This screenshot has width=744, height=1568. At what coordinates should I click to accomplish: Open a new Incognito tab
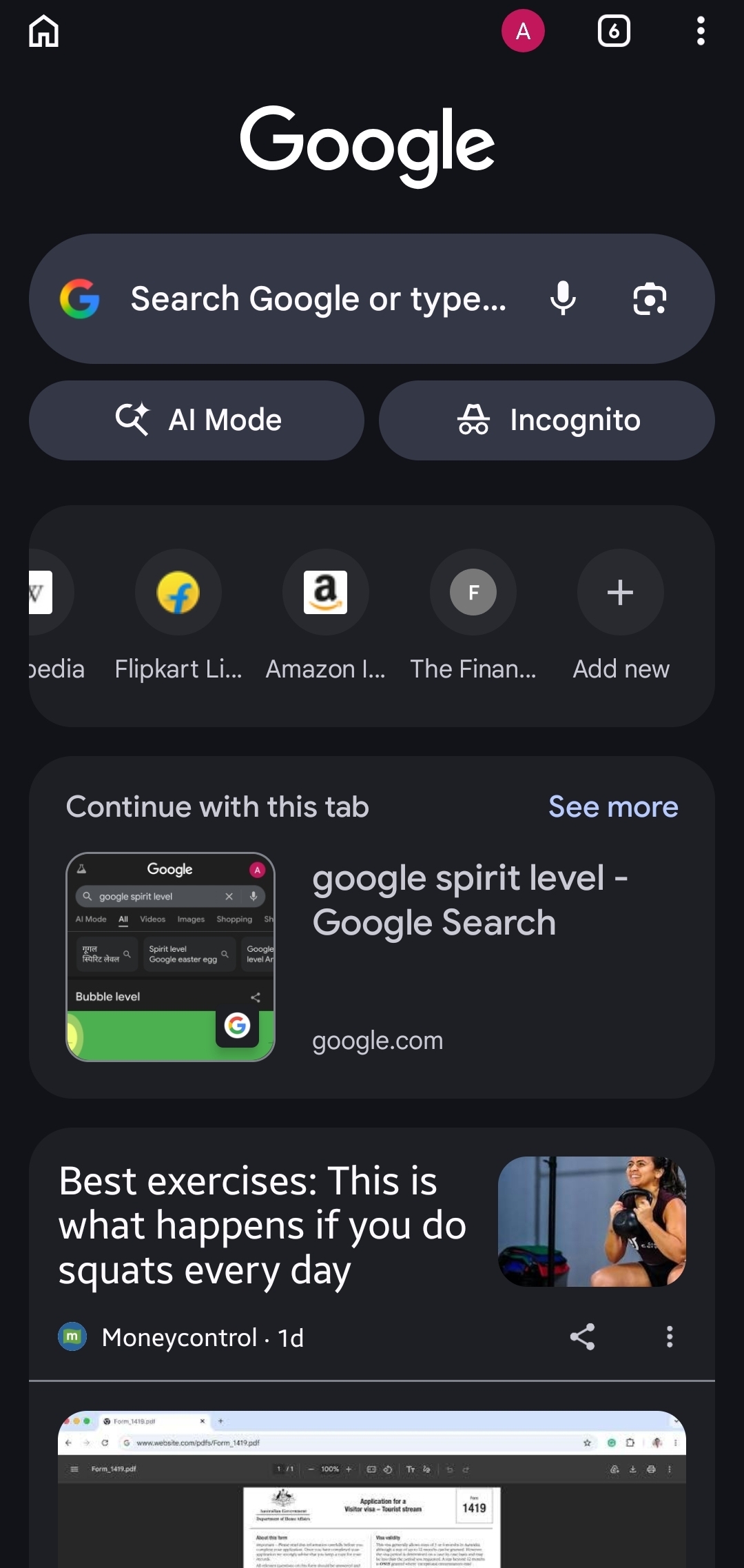547,420
